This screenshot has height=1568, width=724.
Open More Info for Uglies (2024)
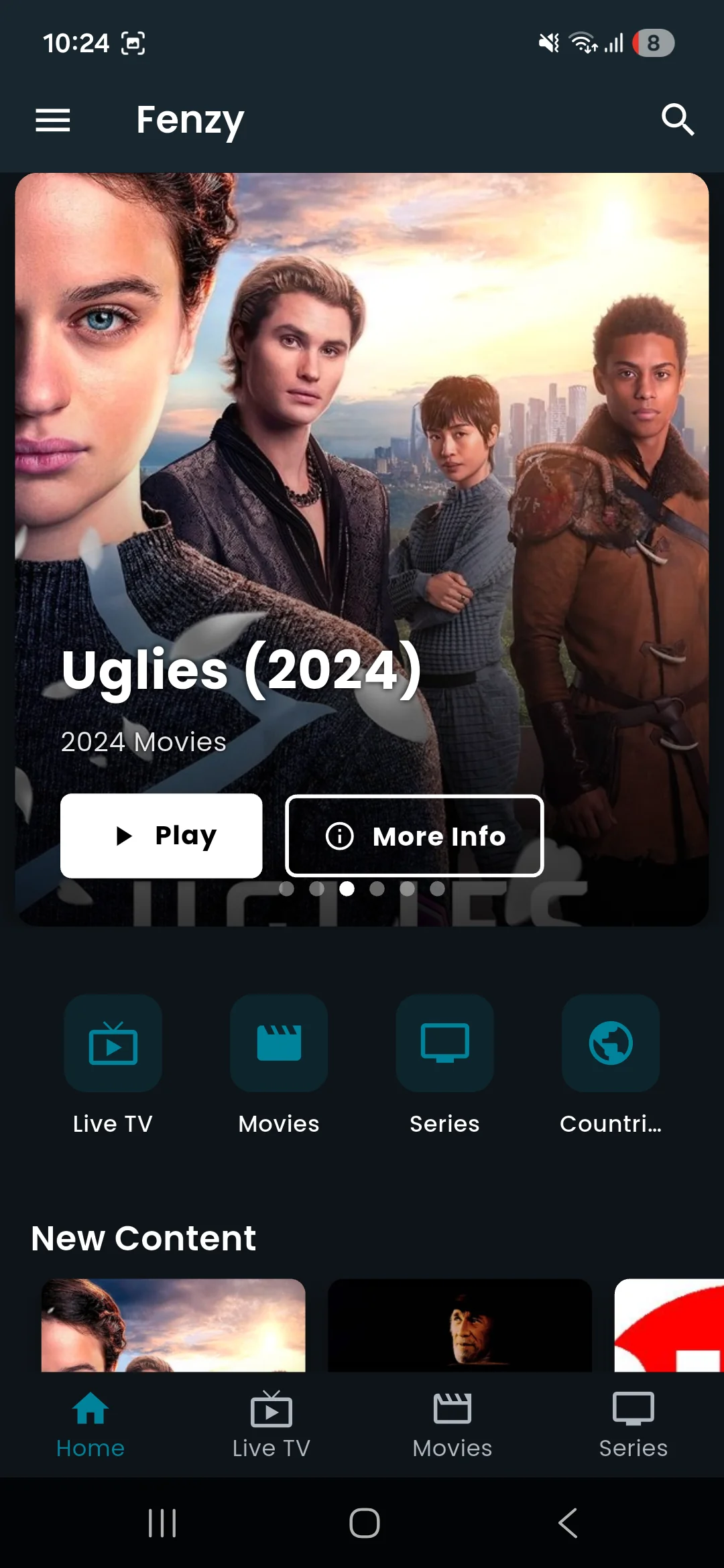pos(414,836)
